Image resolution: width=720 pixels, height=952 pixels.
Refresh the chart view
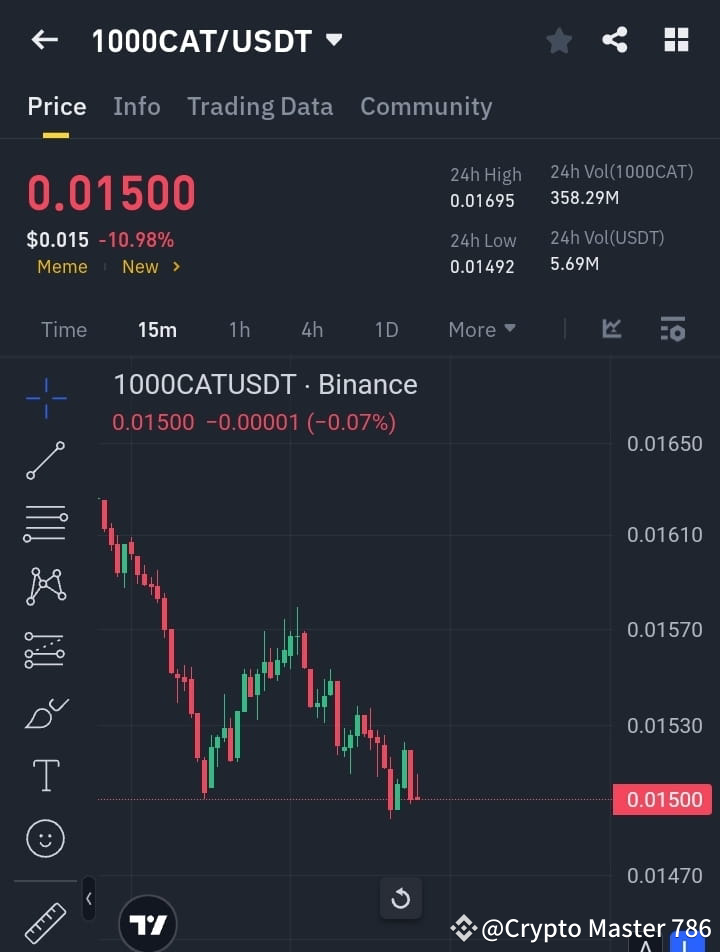pyautogui.click(x=401, y=898)
